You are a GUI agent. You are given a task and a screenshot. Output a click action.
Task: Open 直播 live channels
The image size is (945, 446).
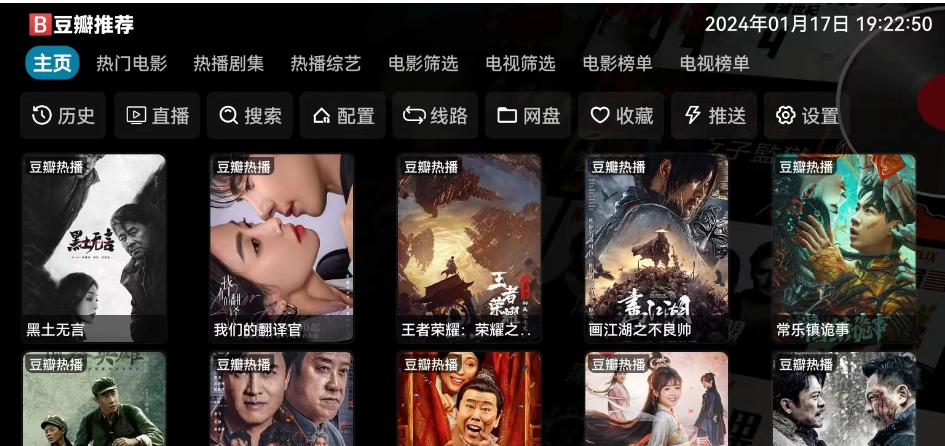pyautogui.click(x=157, y=116)
